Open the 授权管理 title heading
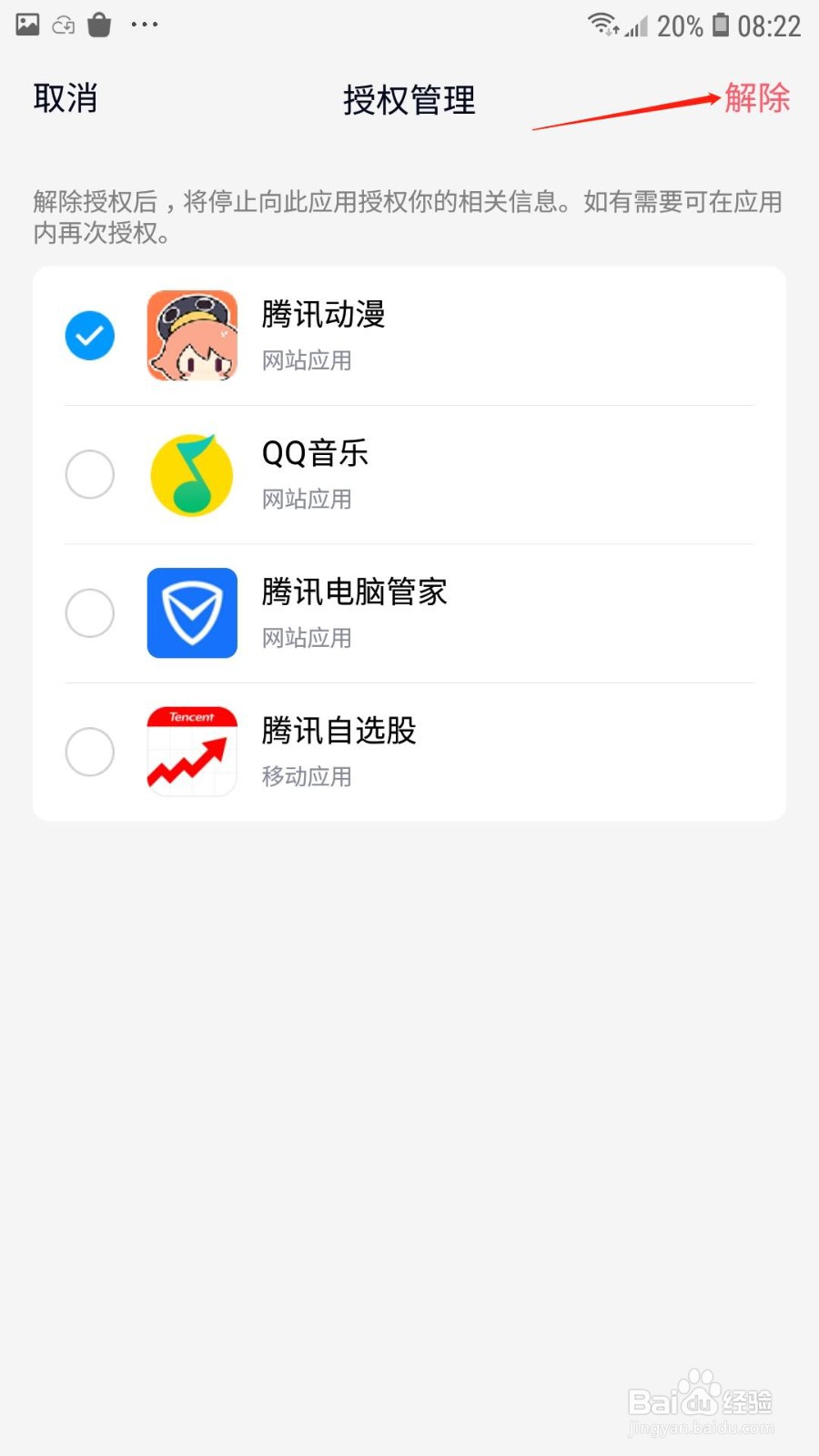 [408, 101]
